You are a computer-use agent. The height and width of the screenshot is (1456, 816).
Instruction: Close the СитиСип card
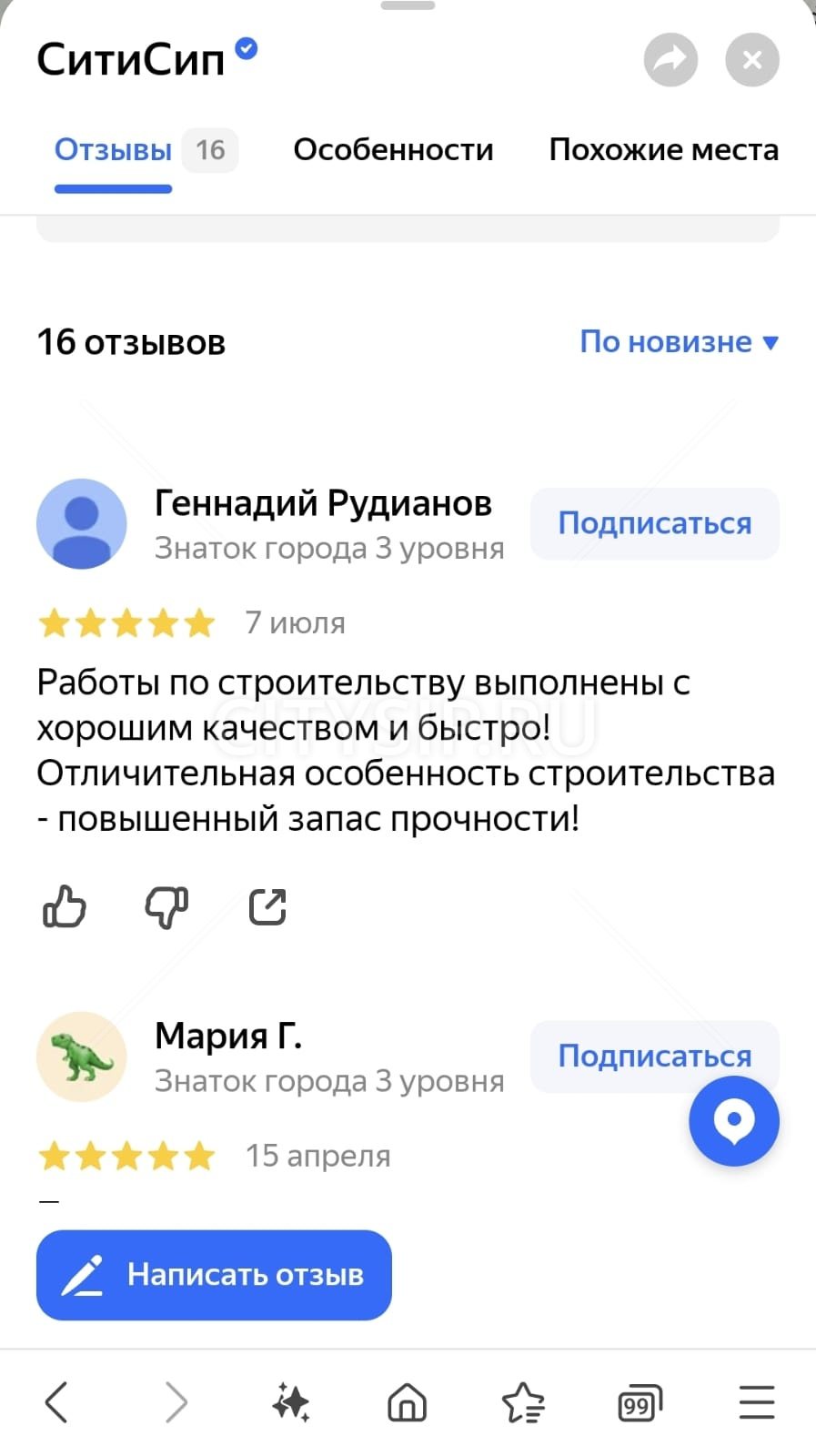751,60
